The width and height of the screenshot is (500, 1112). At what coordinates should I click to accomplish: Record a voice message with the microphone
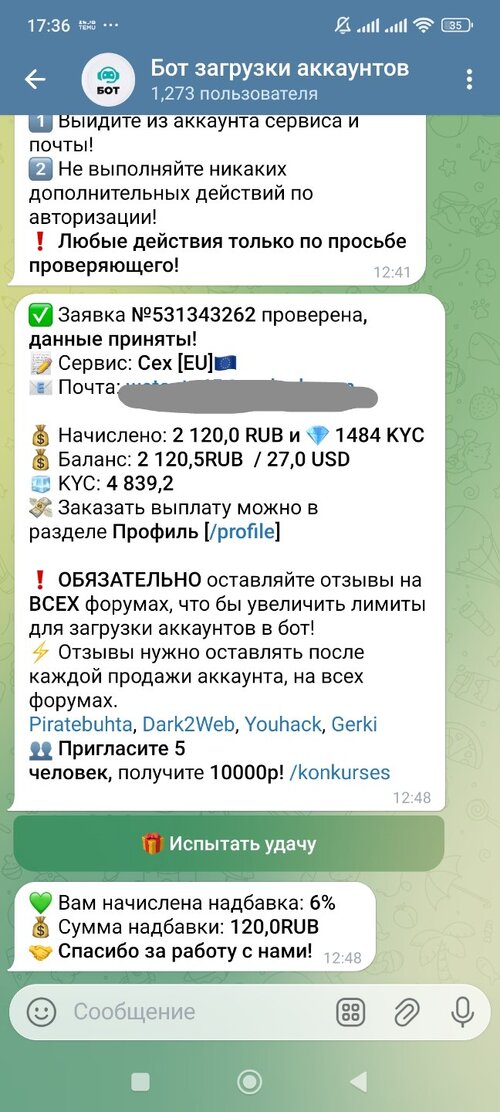click(x=462, y=1012)
